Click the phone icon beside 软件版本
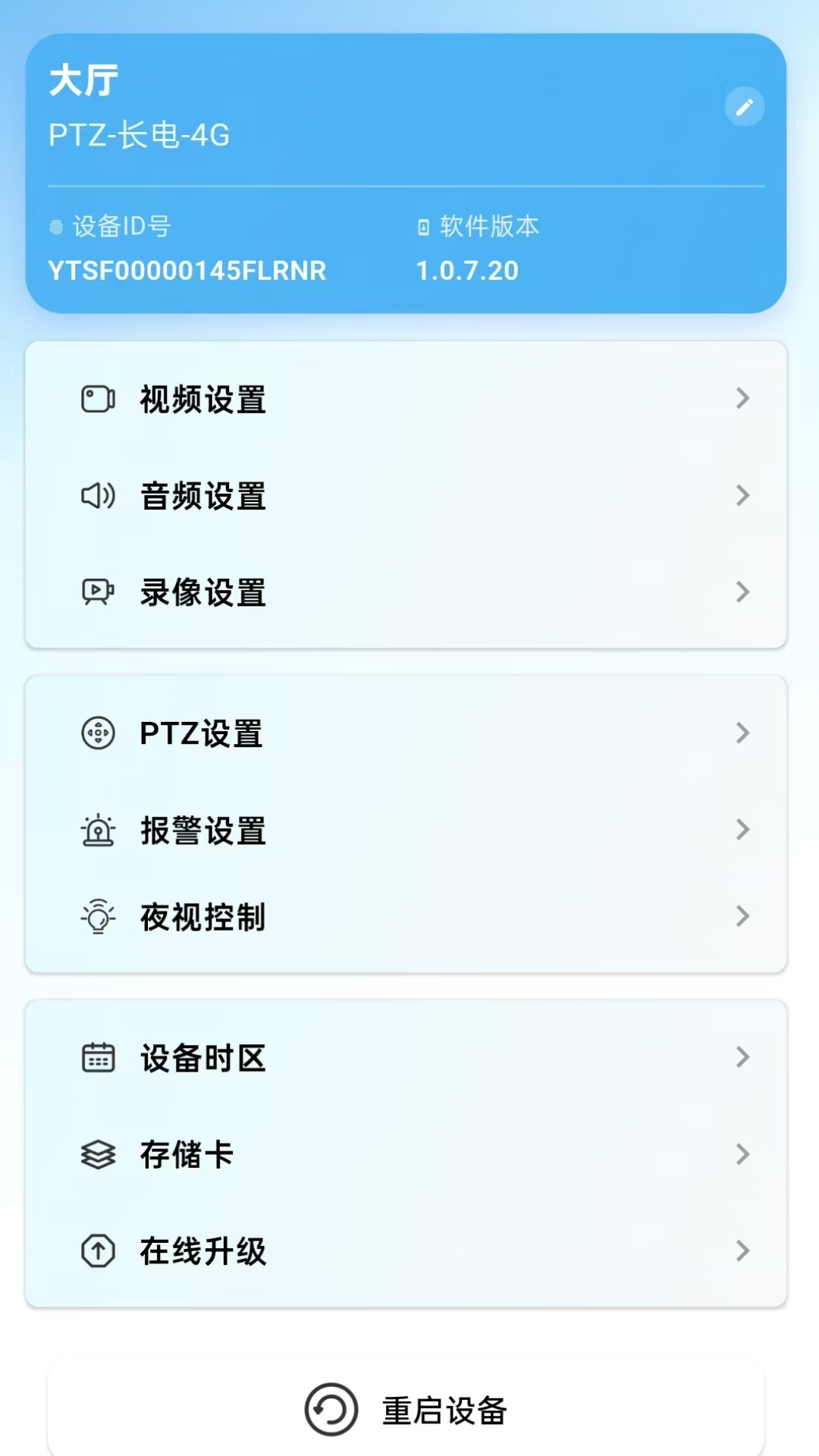 422,226
